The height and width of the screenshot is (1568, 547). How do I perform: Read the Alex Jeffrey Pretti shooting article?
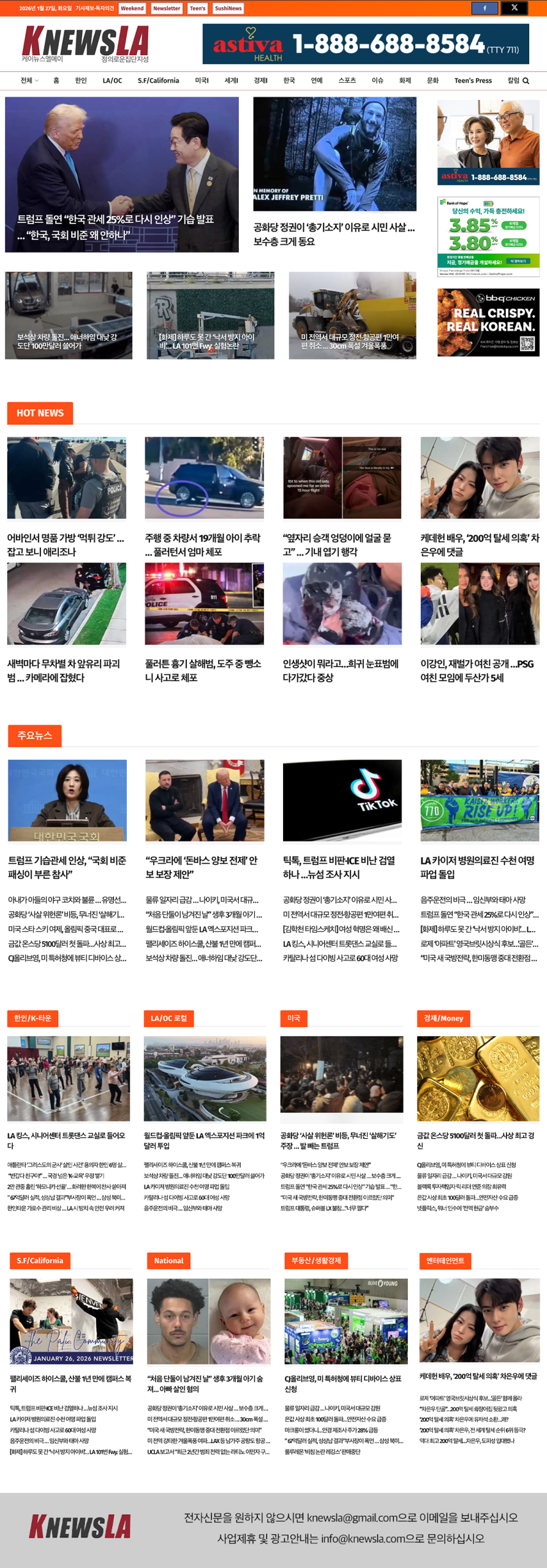click(x=334, y=234)
